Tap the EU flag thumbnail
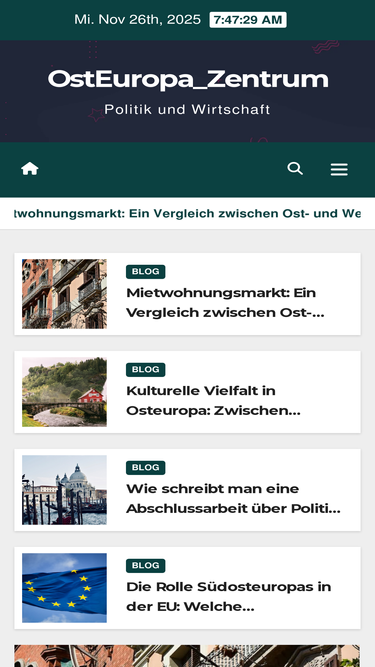The height and width of the screenshot is (667, 375). click(x=65, y=588)
